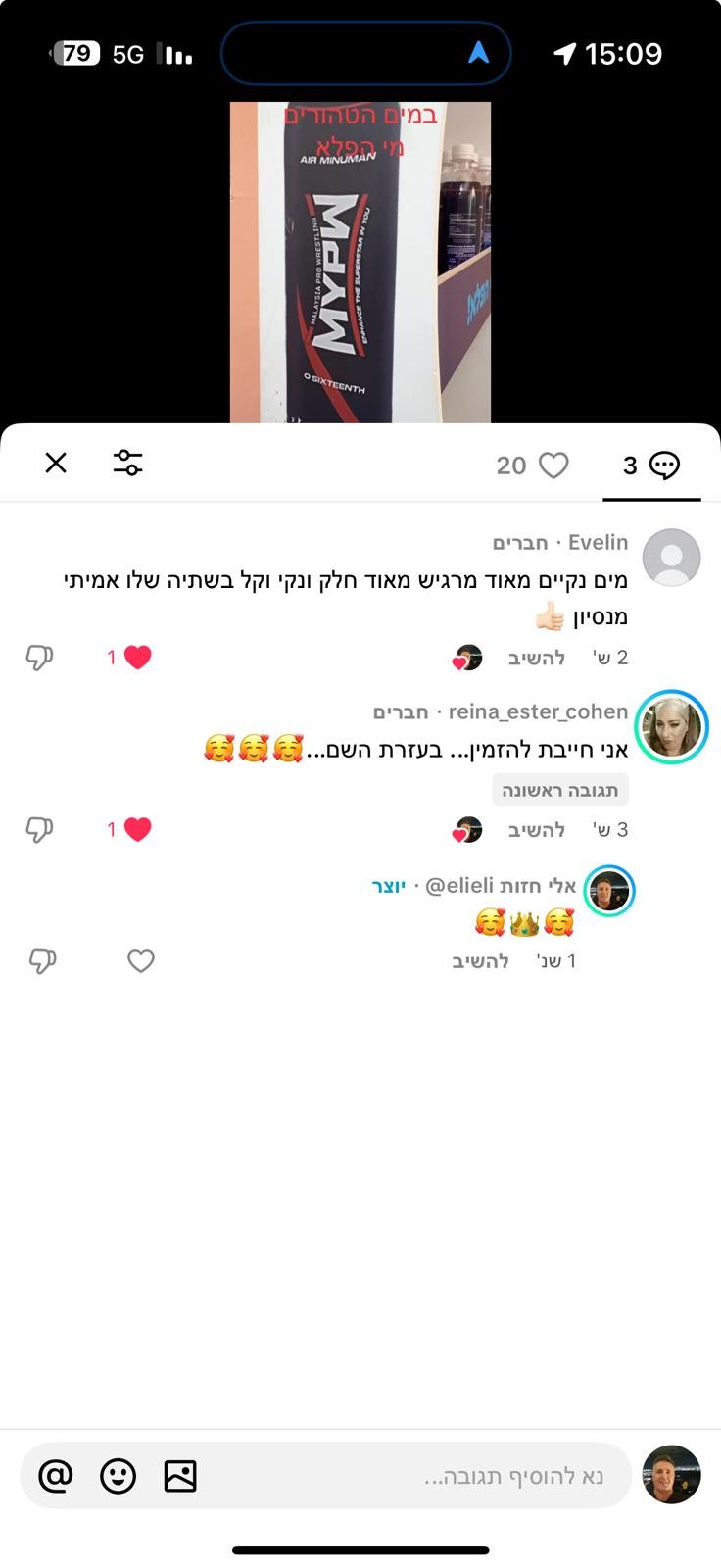Open elieli's creator profile picture
Screen dimensions: 721x1568
point(609,891)
